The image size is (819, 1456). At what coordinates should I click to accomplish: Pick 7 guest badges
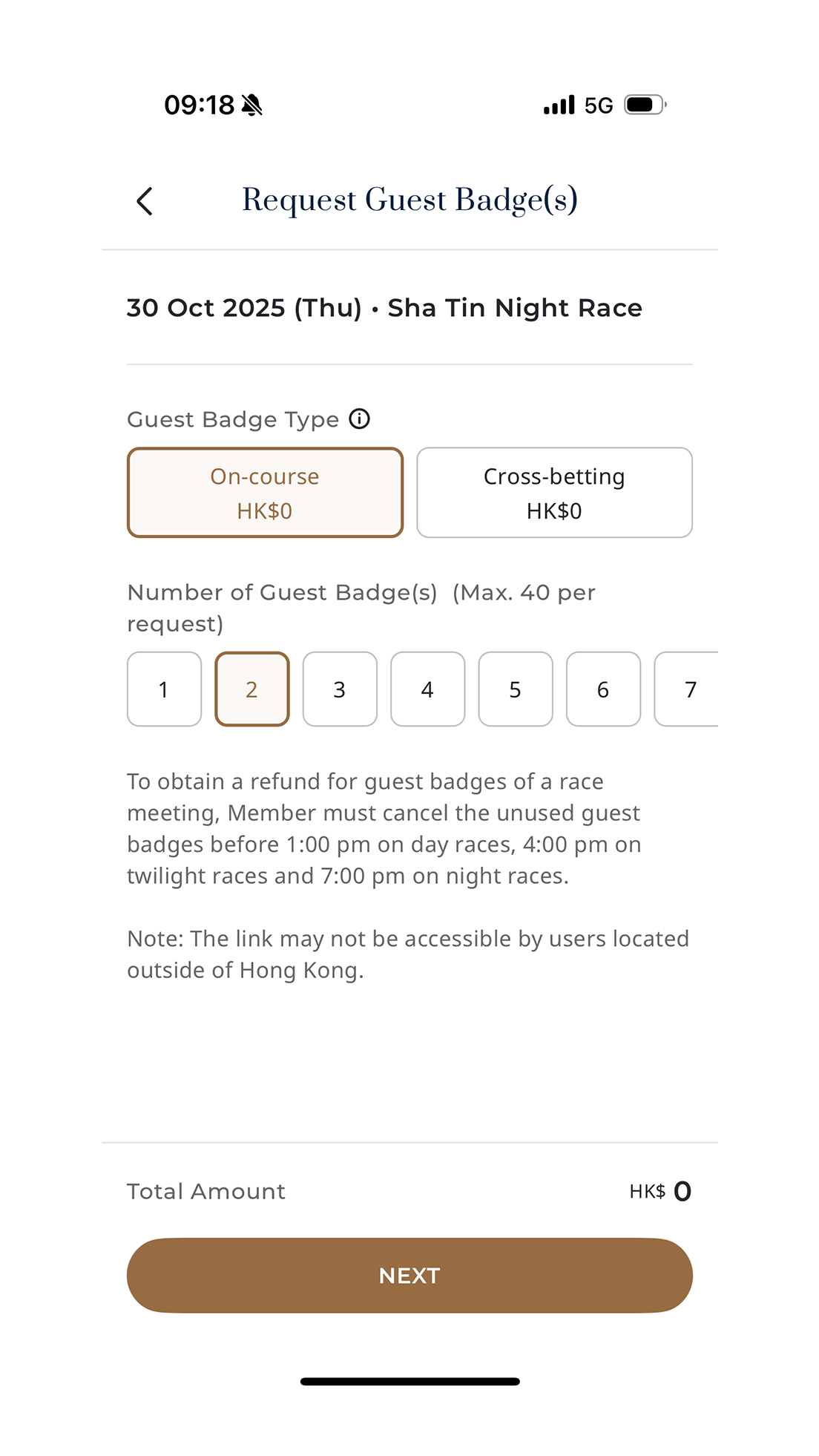pos(688,689)
